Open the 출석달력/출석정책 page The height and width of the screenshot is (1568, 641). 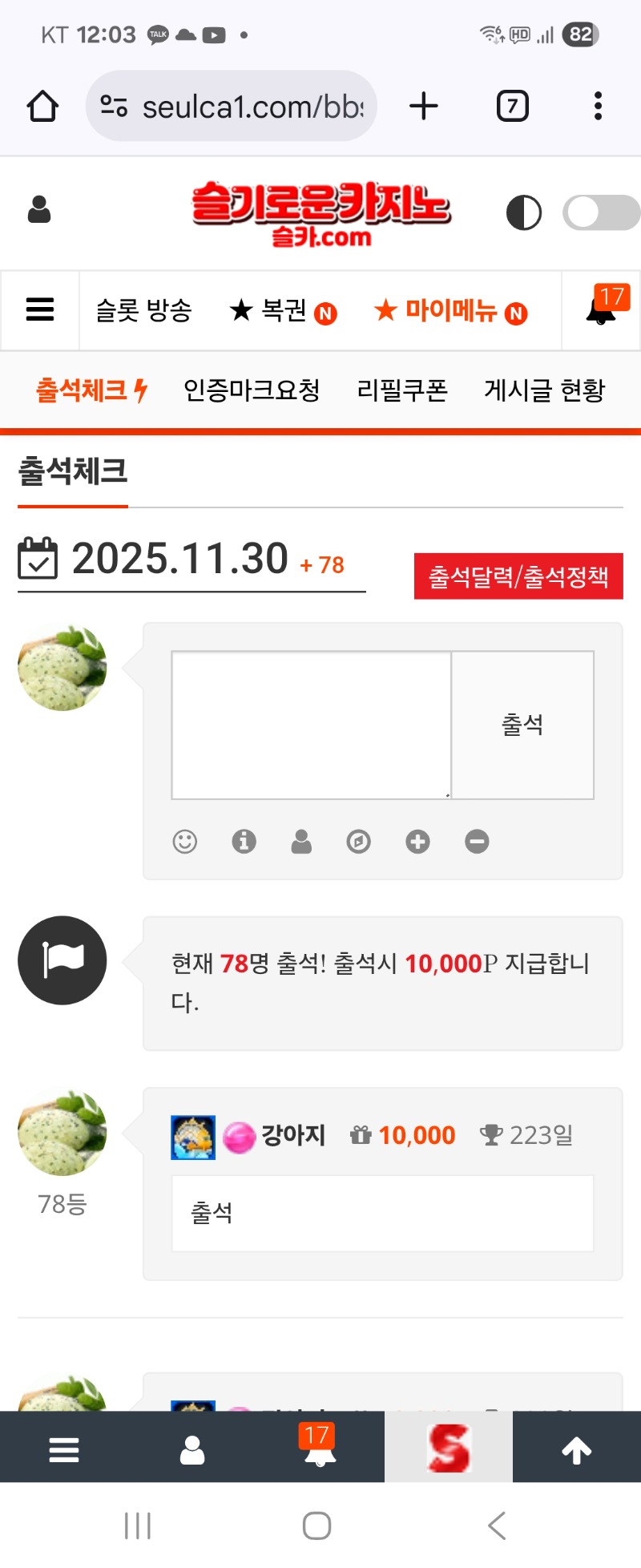[517, 576]
